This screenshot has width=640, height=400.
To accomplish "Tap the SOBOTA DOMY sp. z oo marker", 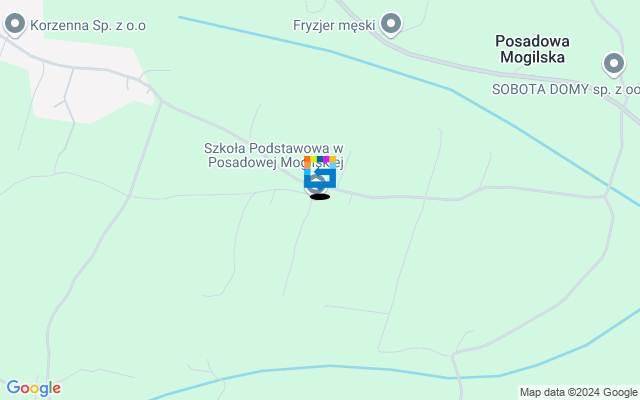I will coord(614,65).
